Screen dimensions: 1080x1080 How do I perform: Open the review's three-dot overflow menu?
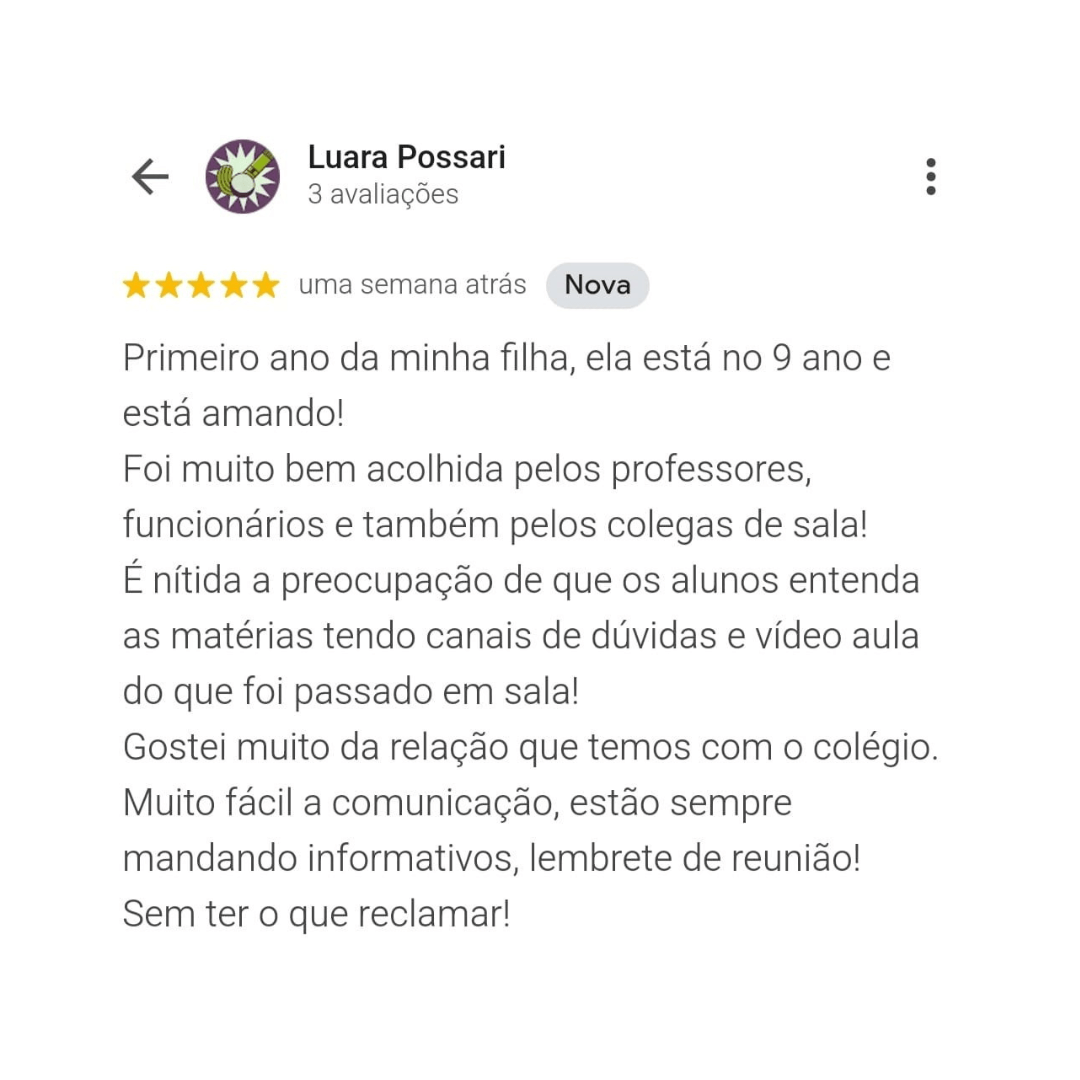pyautogui.click(x=931, y=176)
